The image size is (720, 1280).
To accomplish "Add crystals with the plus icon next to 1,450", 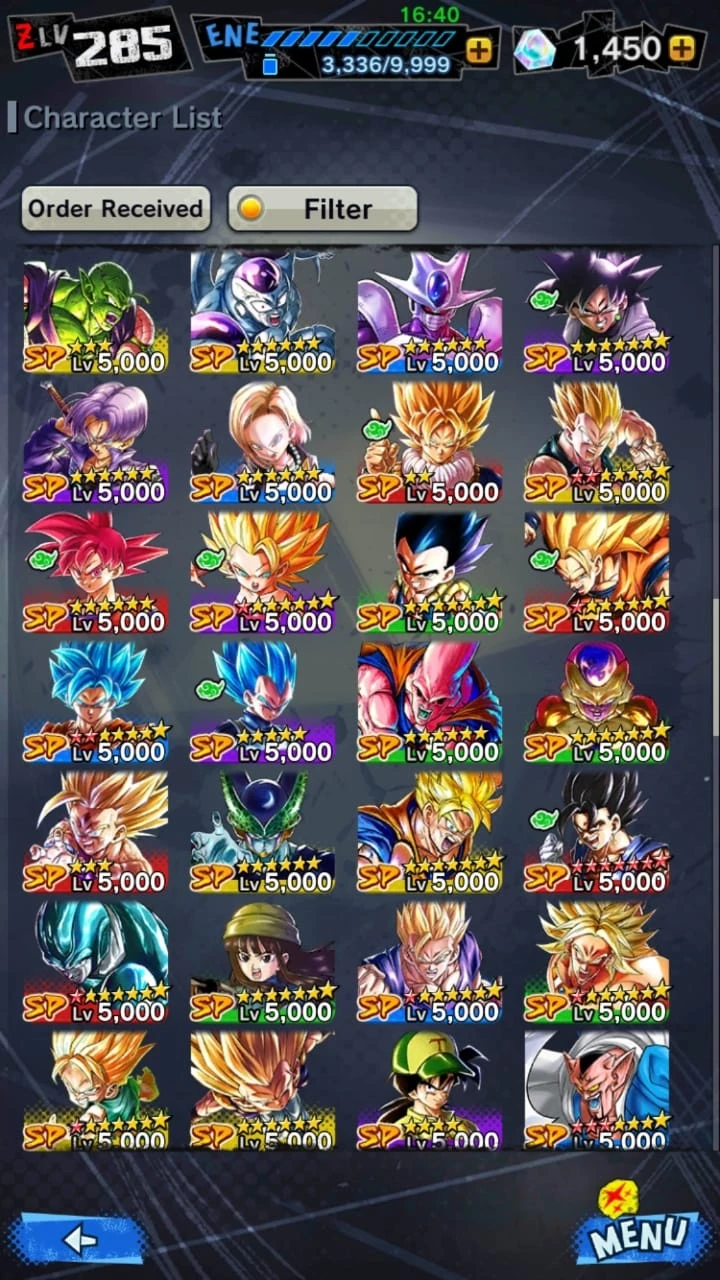I will click(x=681, y=48).
